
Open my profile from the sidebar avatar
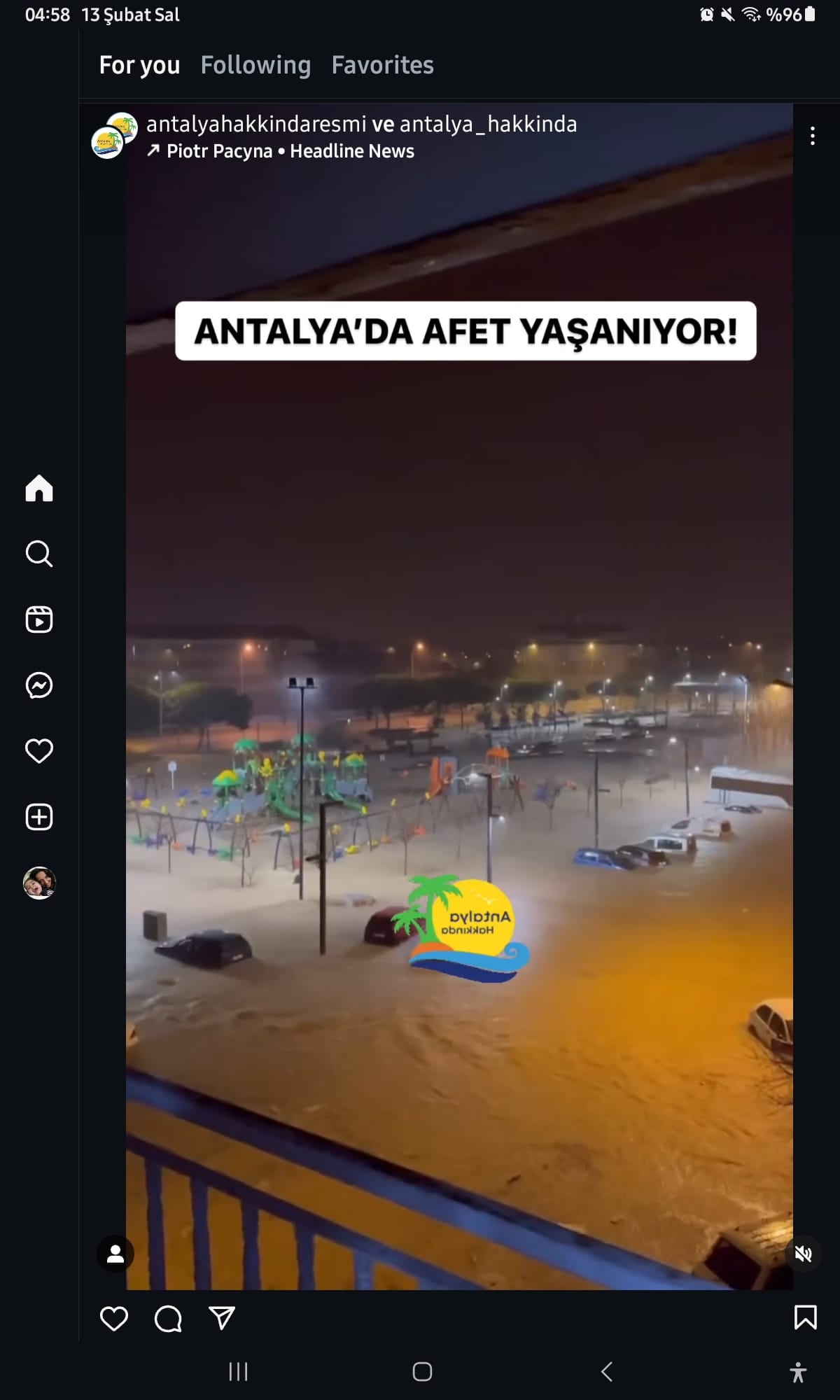pos(39,883)
